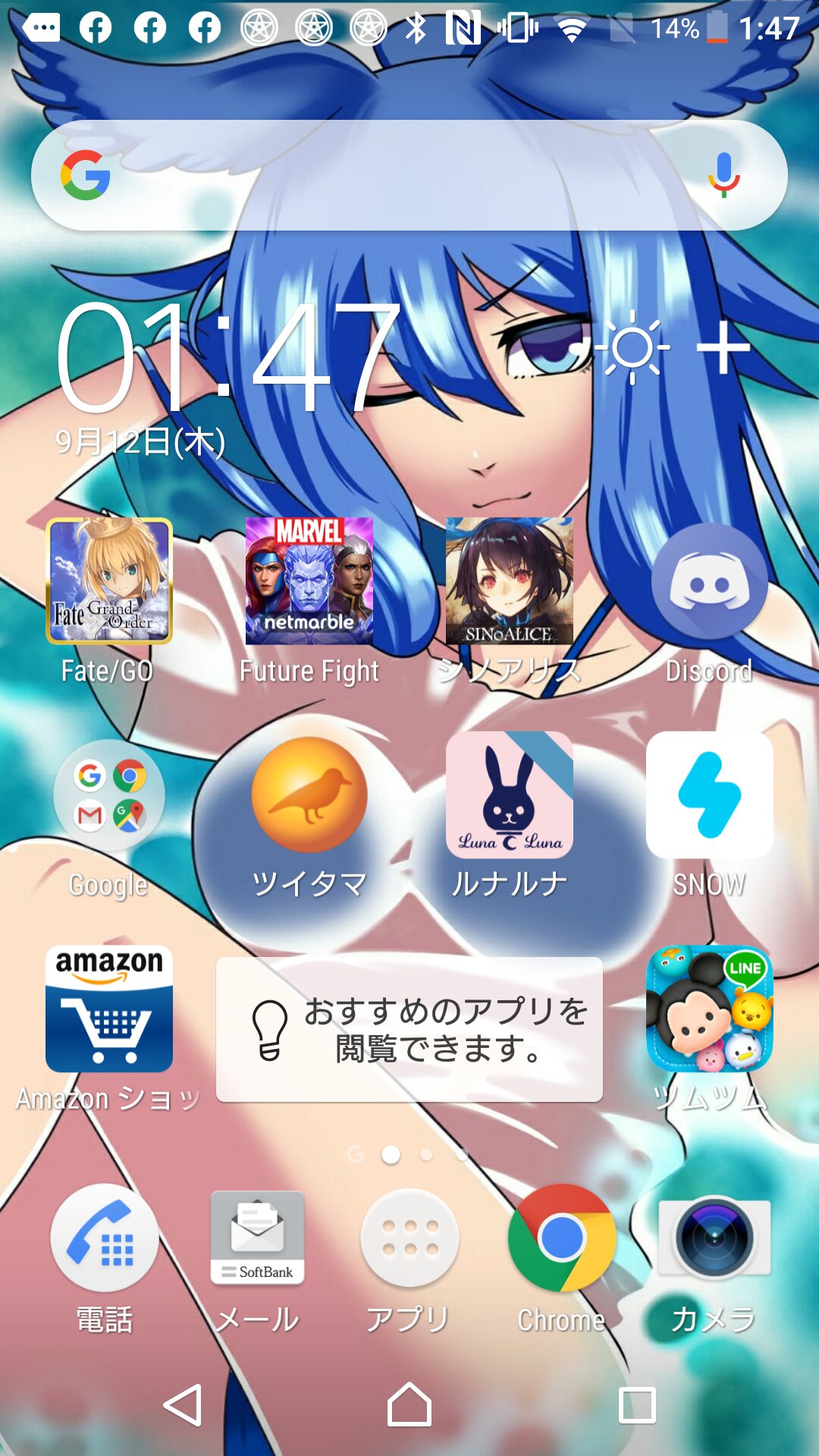This screenshot has height=1456, width=819.
Task: Open Discord
Action: (710, 582)
